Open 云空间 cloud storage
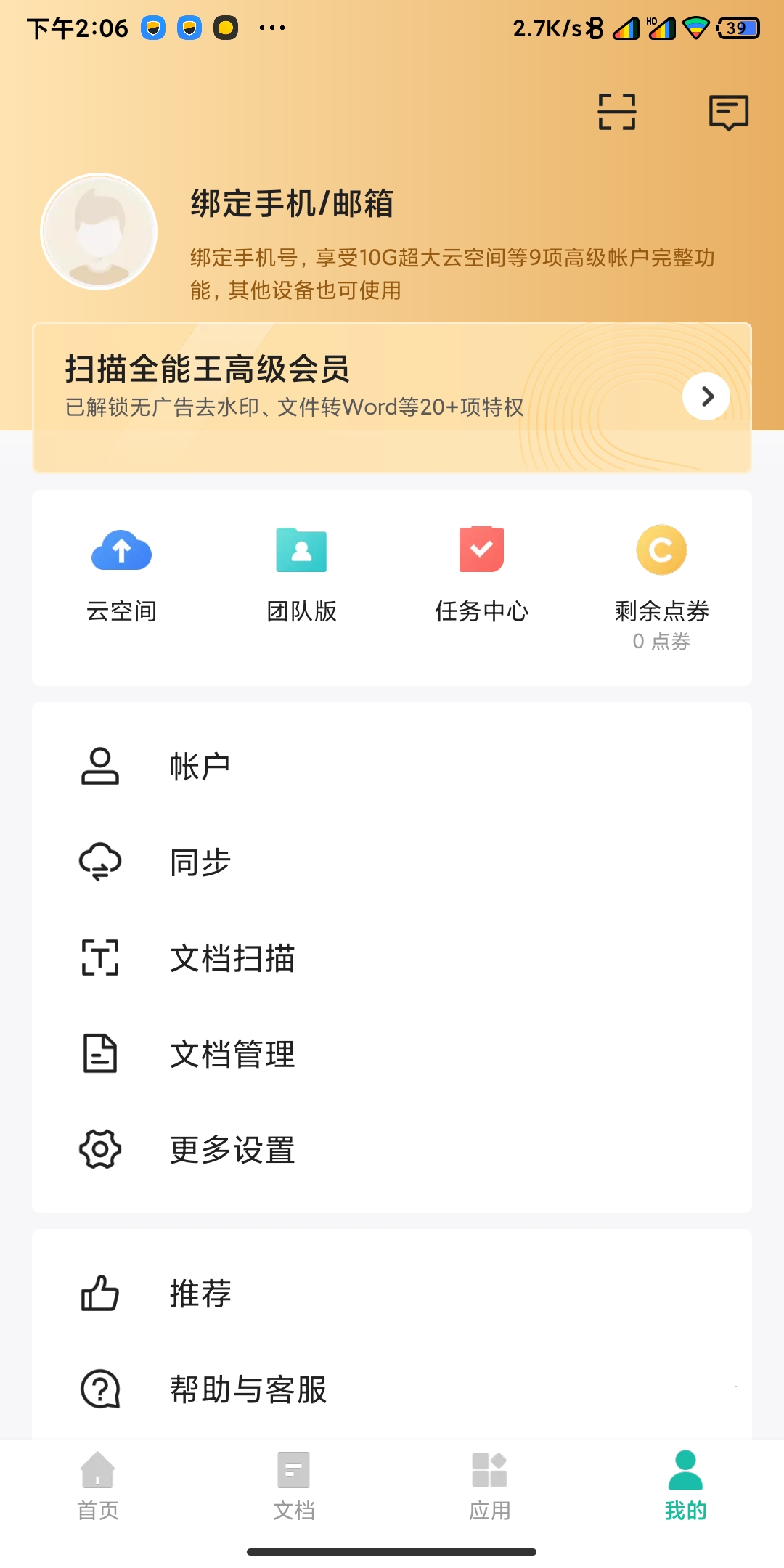 (121, 573)
